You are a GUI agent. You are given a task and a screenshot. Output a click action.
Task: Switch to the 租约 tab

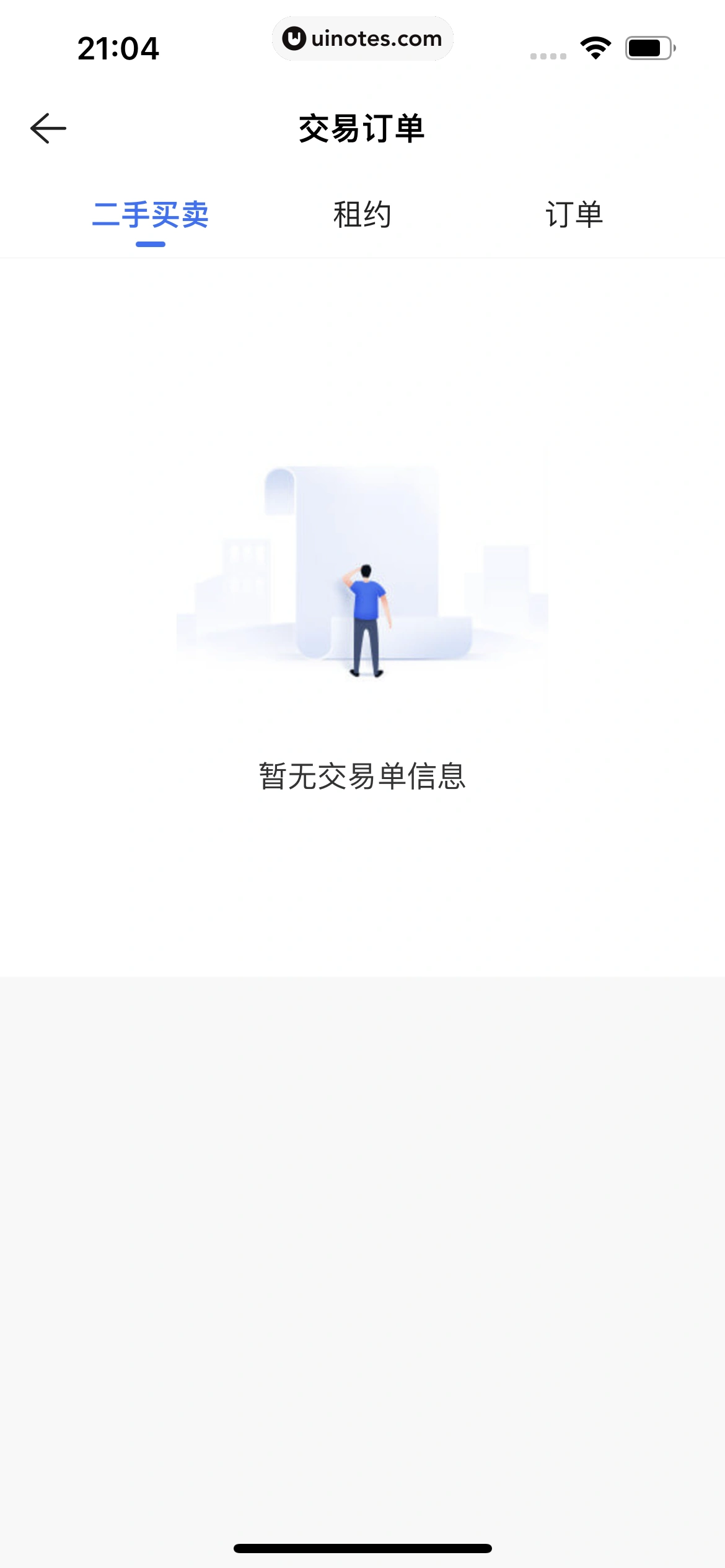(x=362, y=216)
